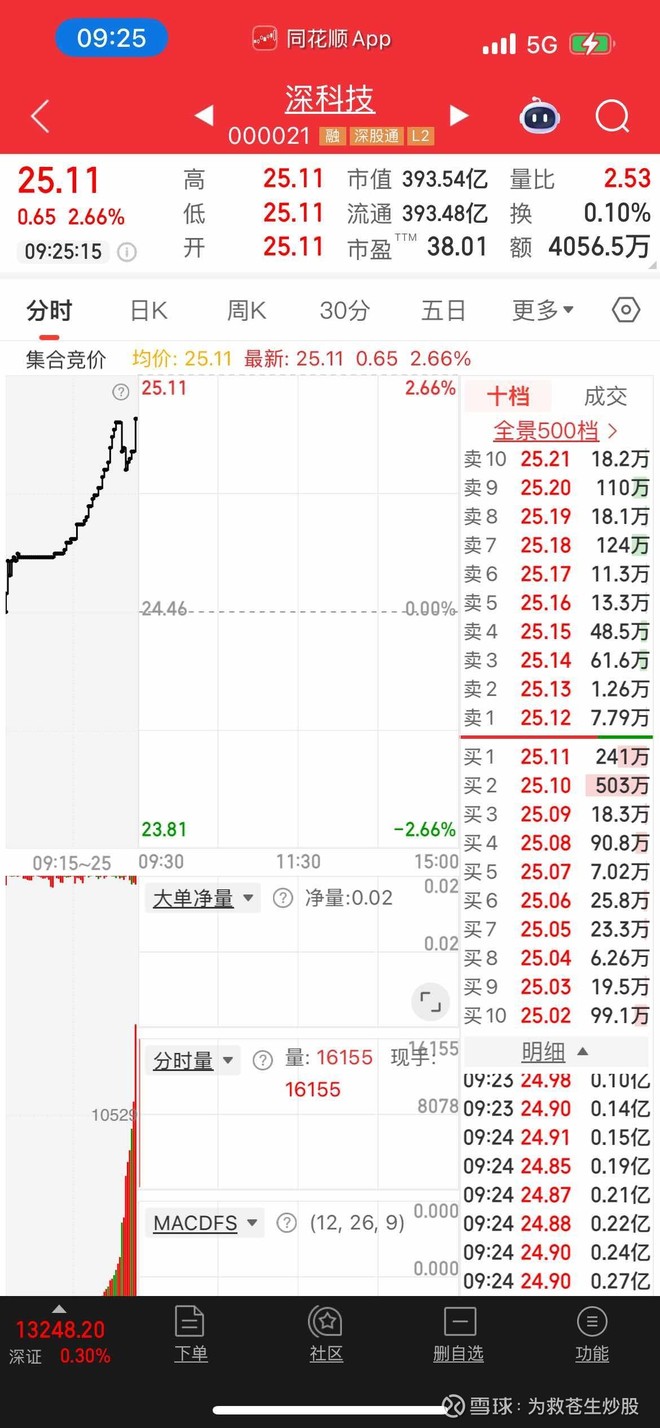Go back to the previous page
The height and width of the screenshot is (1428, 660).
(40, 117)
